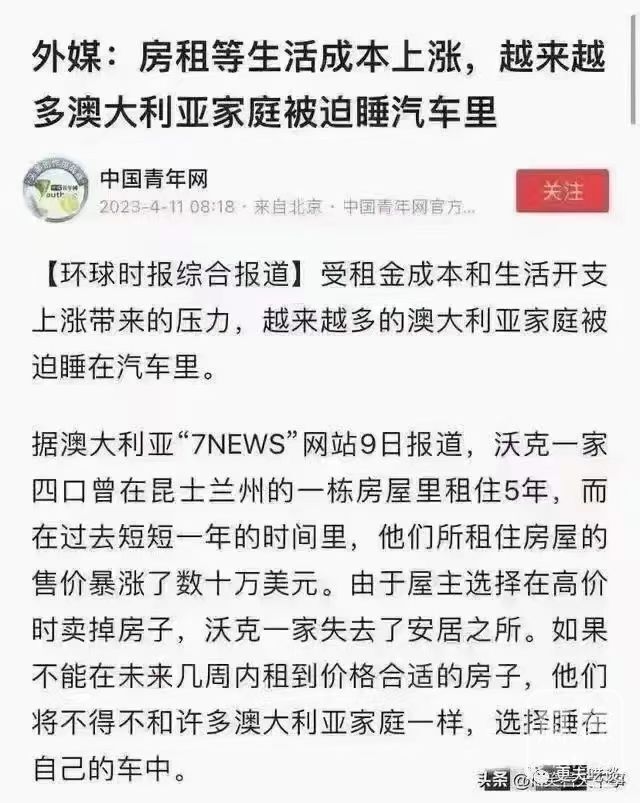Open the 中国青年网 author avatar
Image resolution: width=640 pixels, height=803 pixels.
click(x=55, y=190)
